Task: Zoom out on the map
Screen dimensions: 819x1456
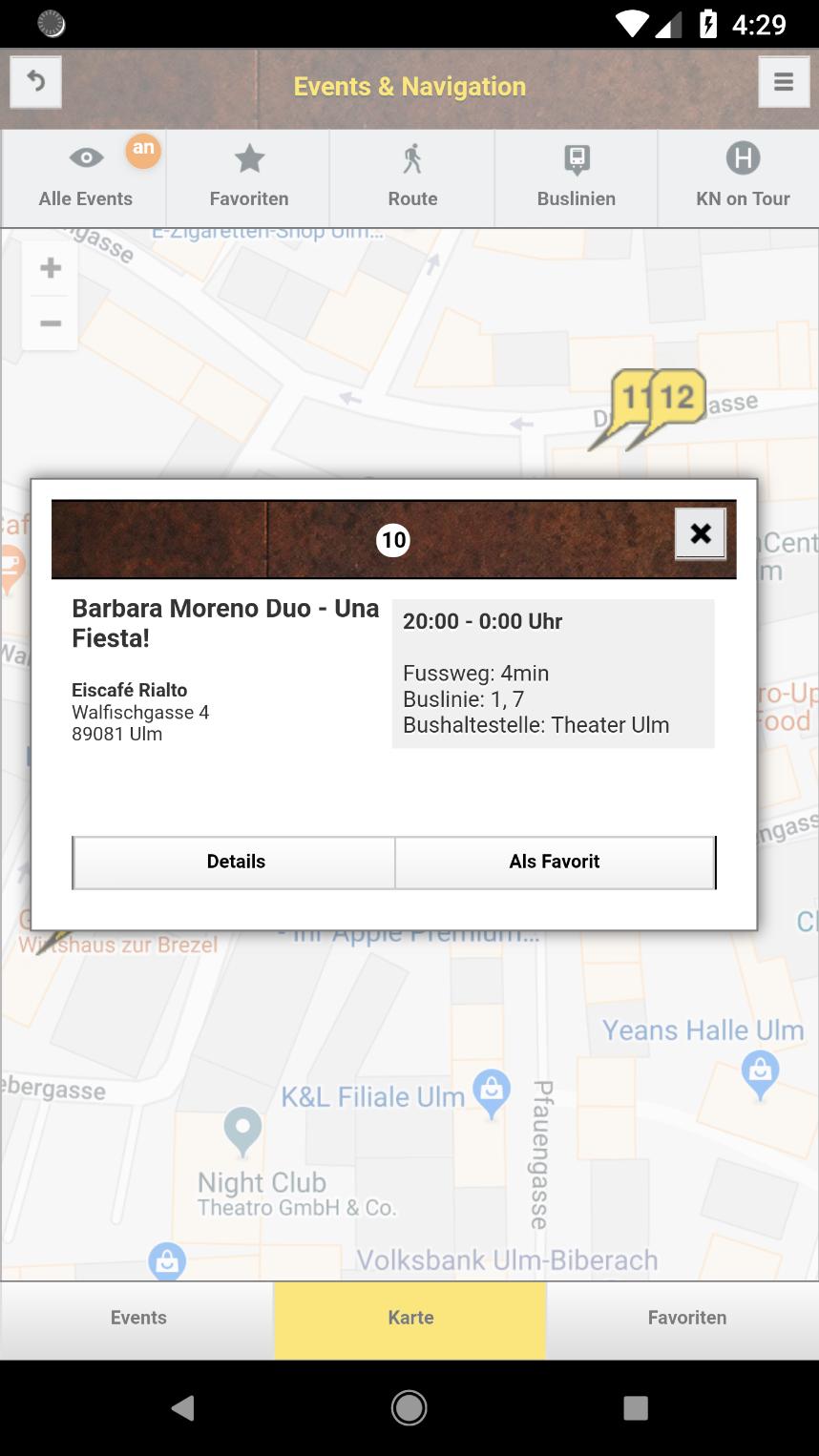Action: (51, 323)
